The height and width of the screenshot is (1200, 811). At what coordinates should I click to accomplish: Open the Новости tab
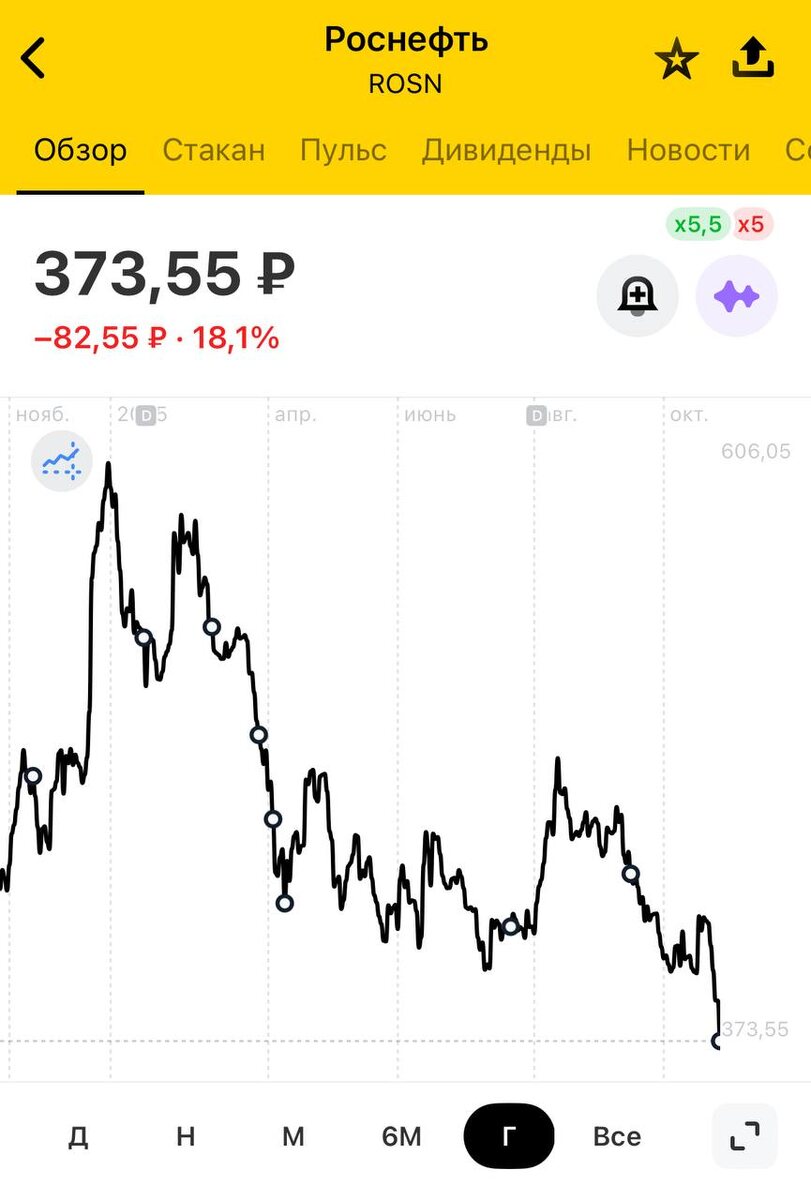688,150
